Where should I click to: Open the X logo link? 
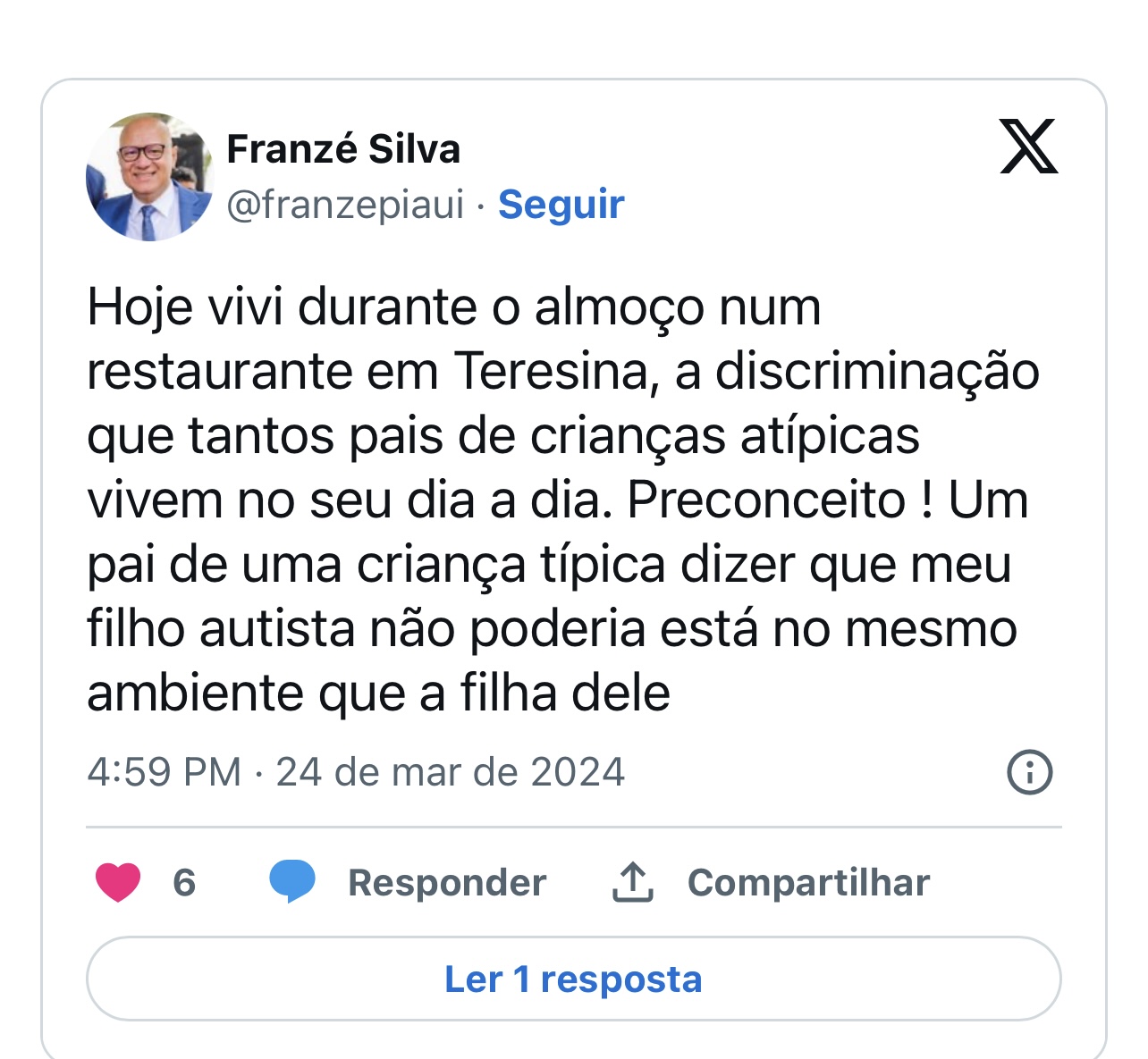pos(1028,147)
